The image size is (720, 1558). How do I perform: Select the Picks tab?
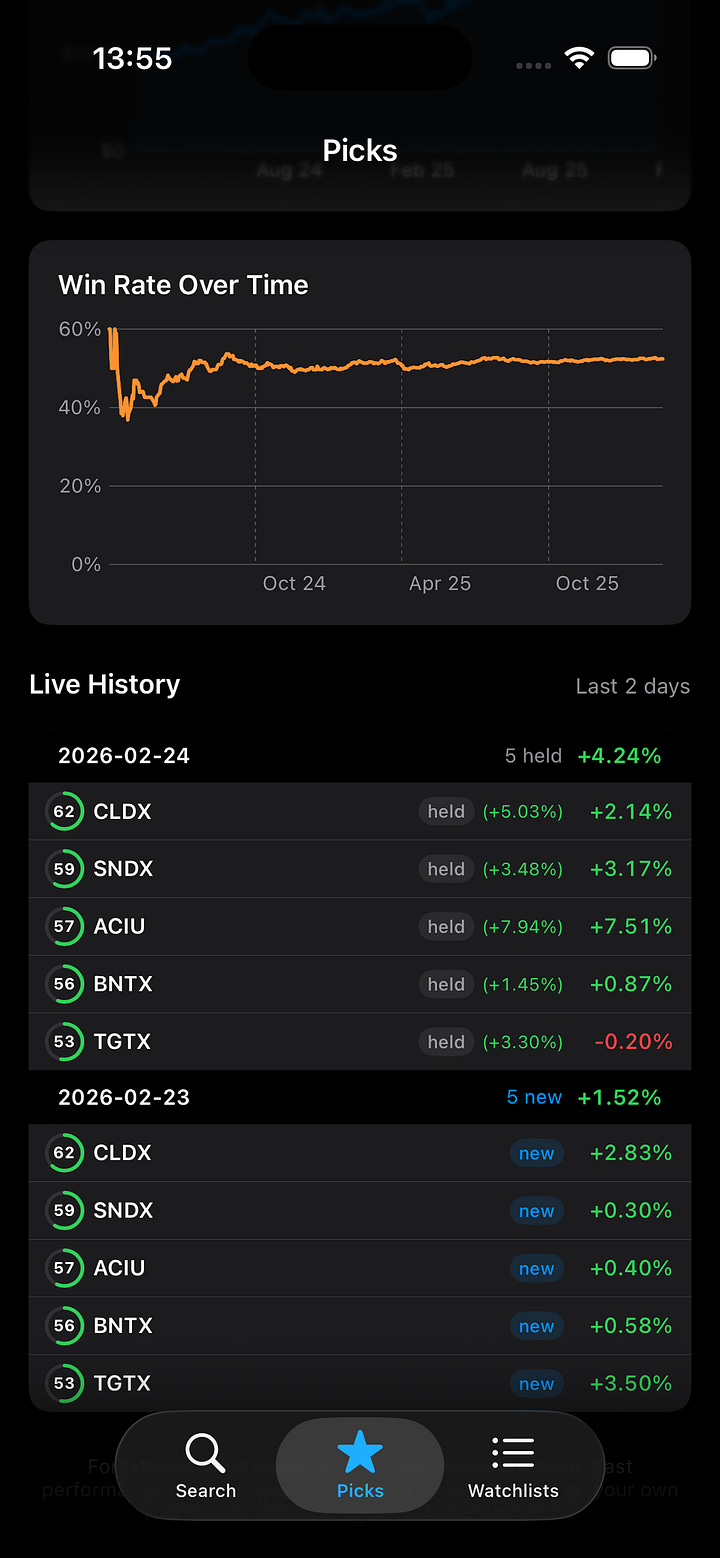(x=360, y=1466)
